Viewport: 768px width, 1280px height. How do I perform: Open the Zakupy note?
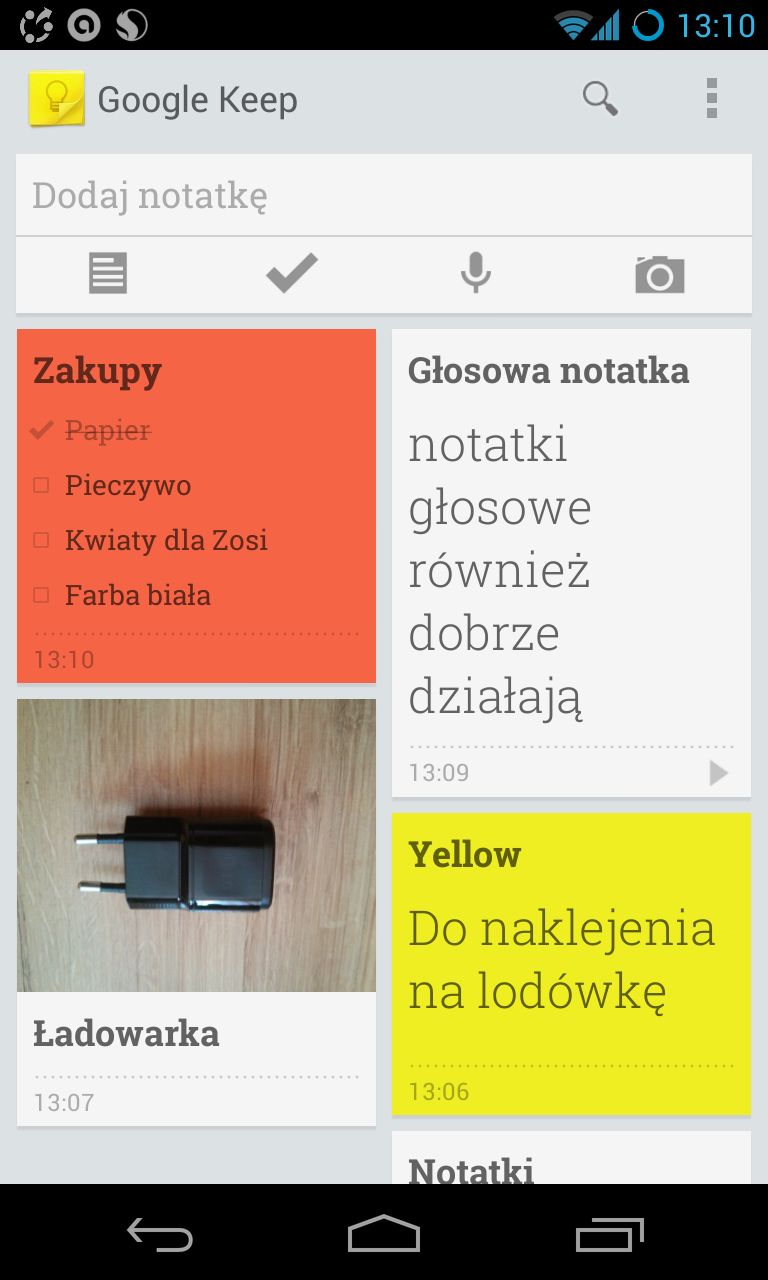click(196, 370)
